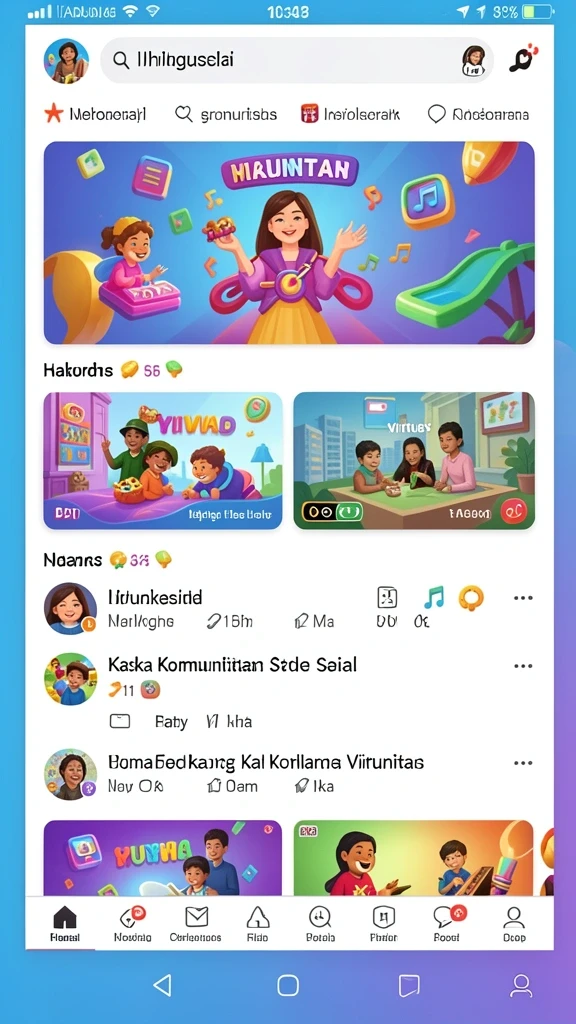Screen dimensions: 576x1024
Task: Select the star chip Metonerajl
Action: (x=95, y=115)
